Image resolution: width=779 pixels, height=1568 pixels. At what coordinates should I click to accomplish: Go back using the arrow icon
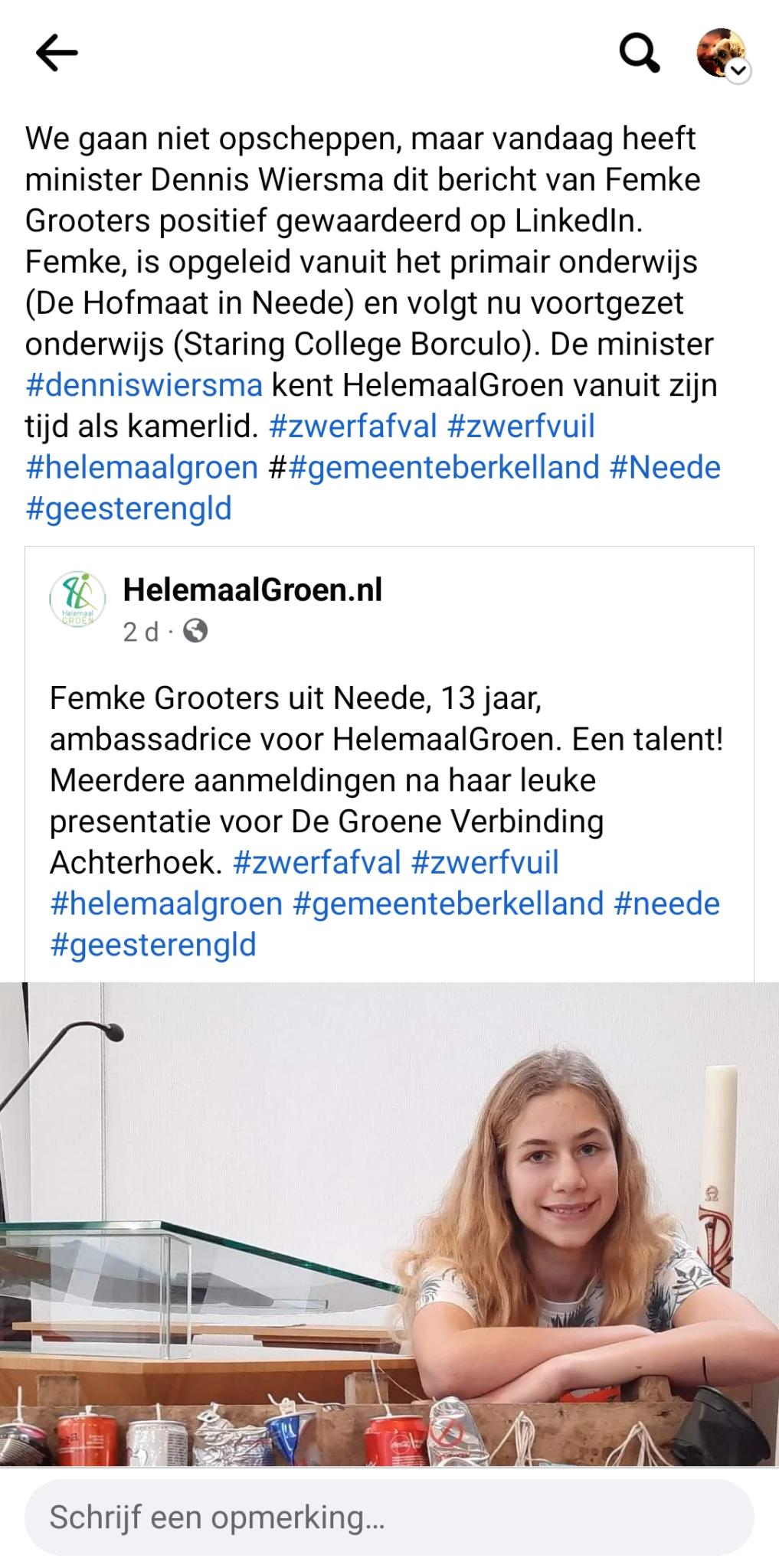[57, 53]
